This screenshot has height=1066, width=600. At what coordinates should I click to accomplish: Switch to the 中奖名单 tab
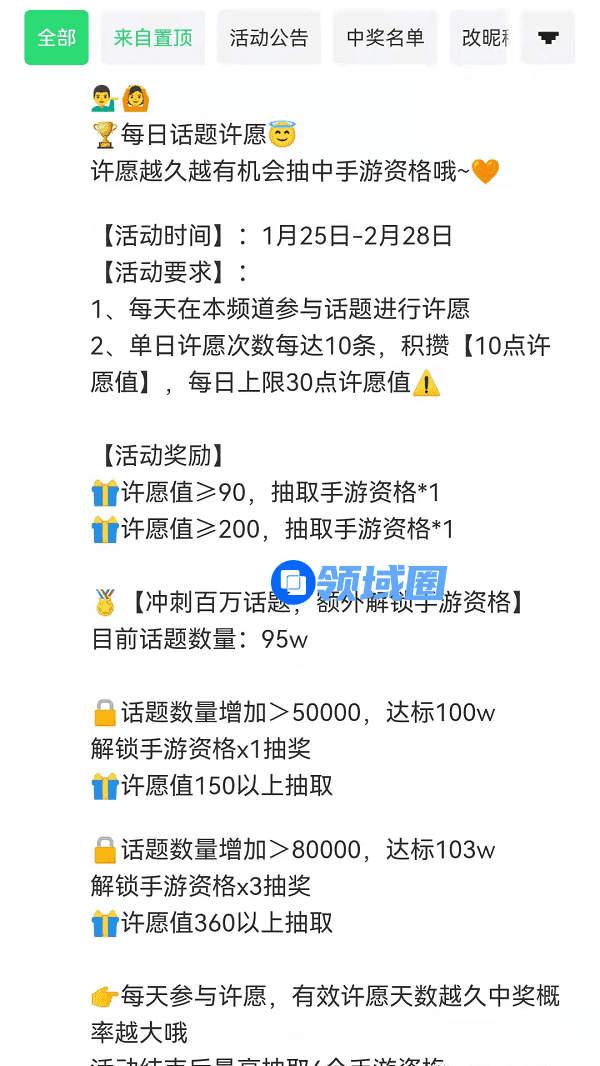(385, 38)
